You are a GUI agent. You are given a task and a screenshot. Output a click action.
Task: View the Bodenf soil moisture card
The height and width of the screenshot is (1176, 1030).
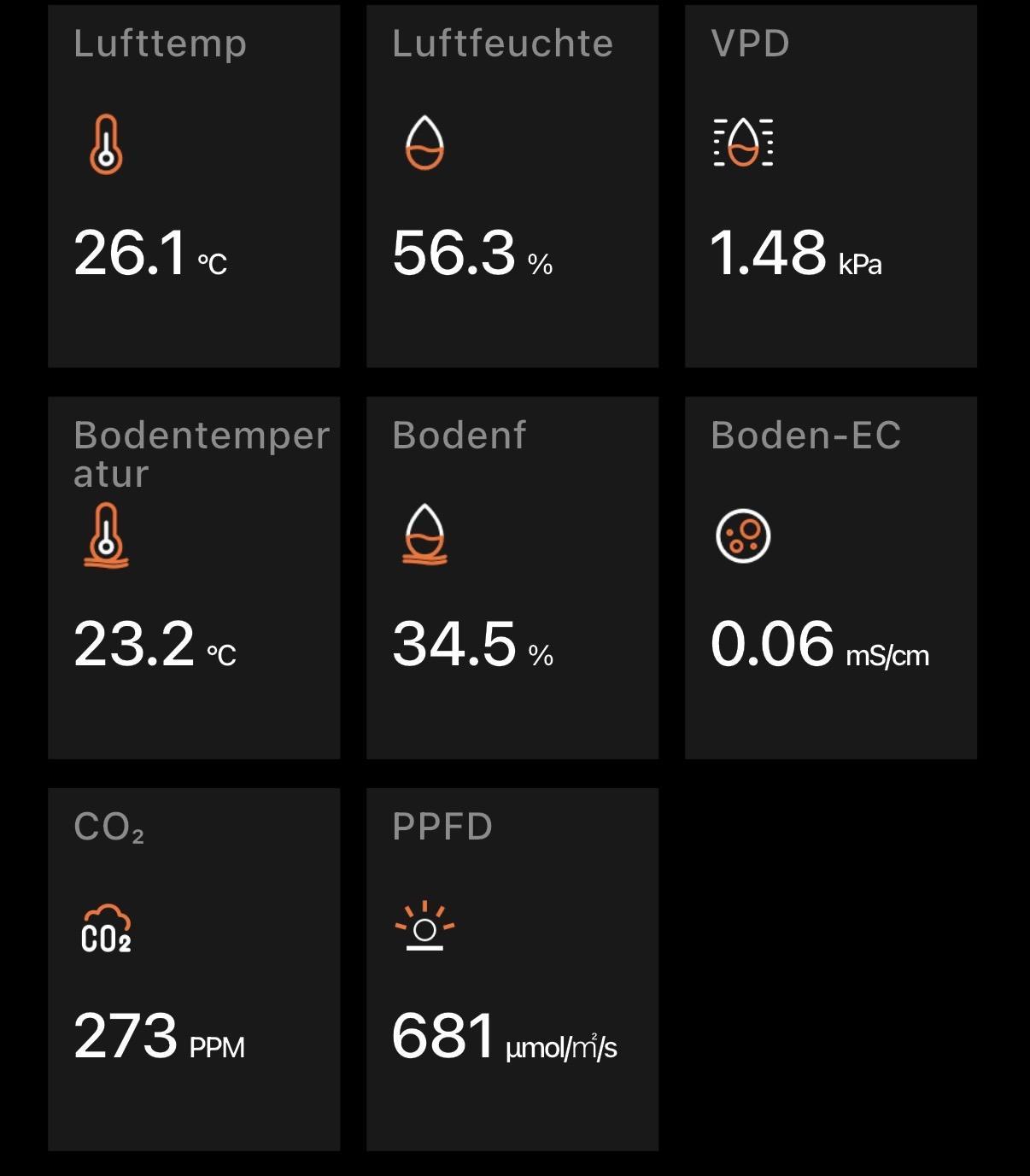coord(512,577)
